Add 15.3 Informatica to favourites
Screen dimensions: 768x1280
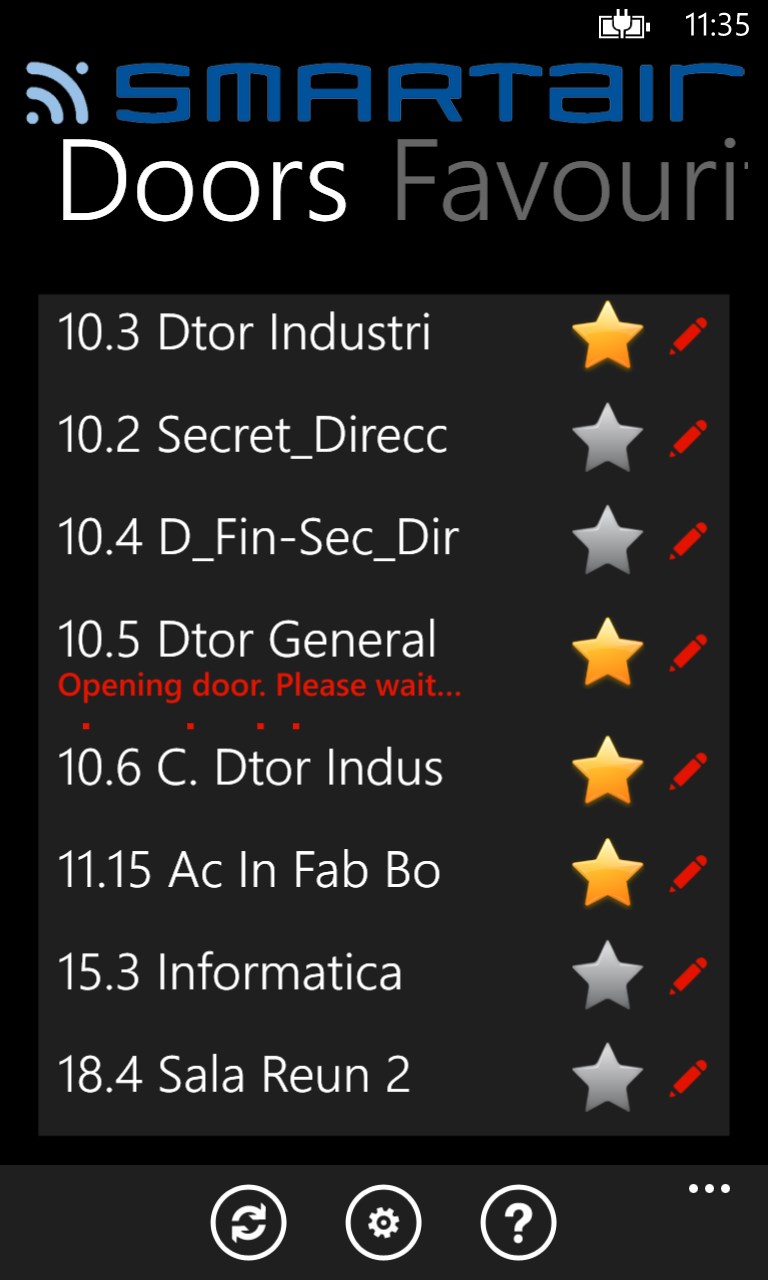[607, 975]
